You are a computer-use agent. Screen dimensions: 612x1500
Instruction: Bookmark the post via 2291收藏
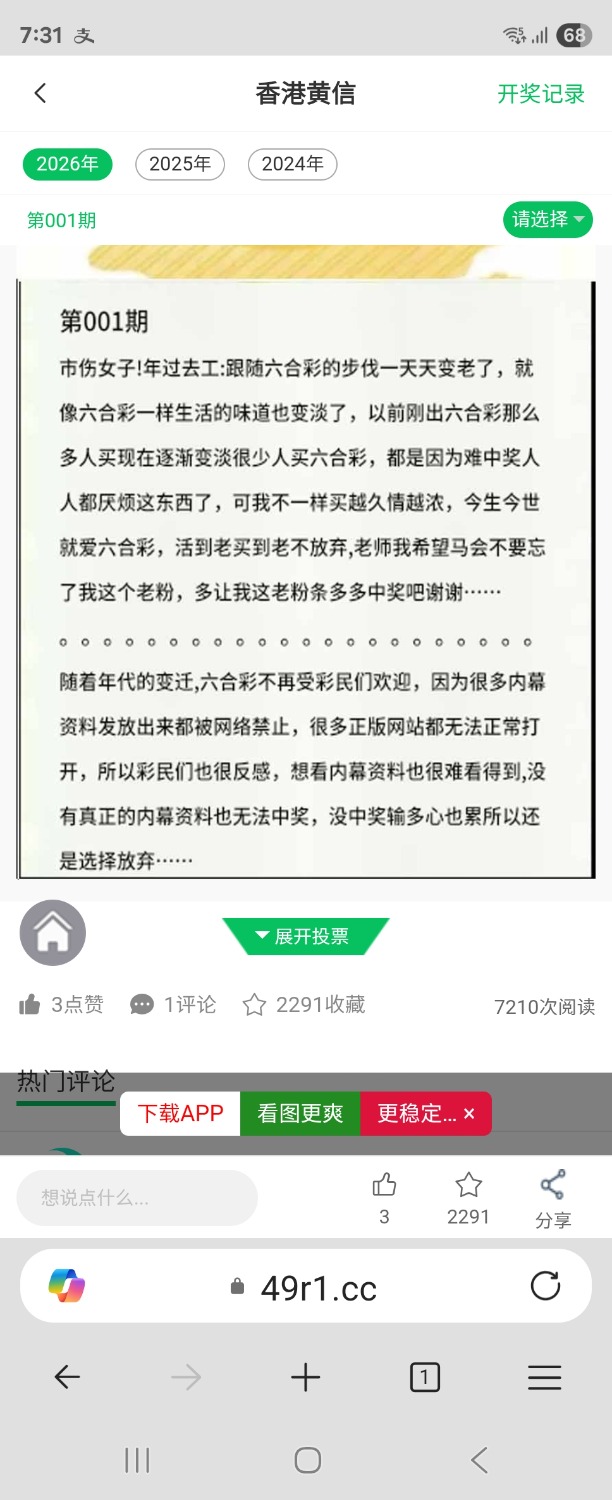click(304, 1005)
